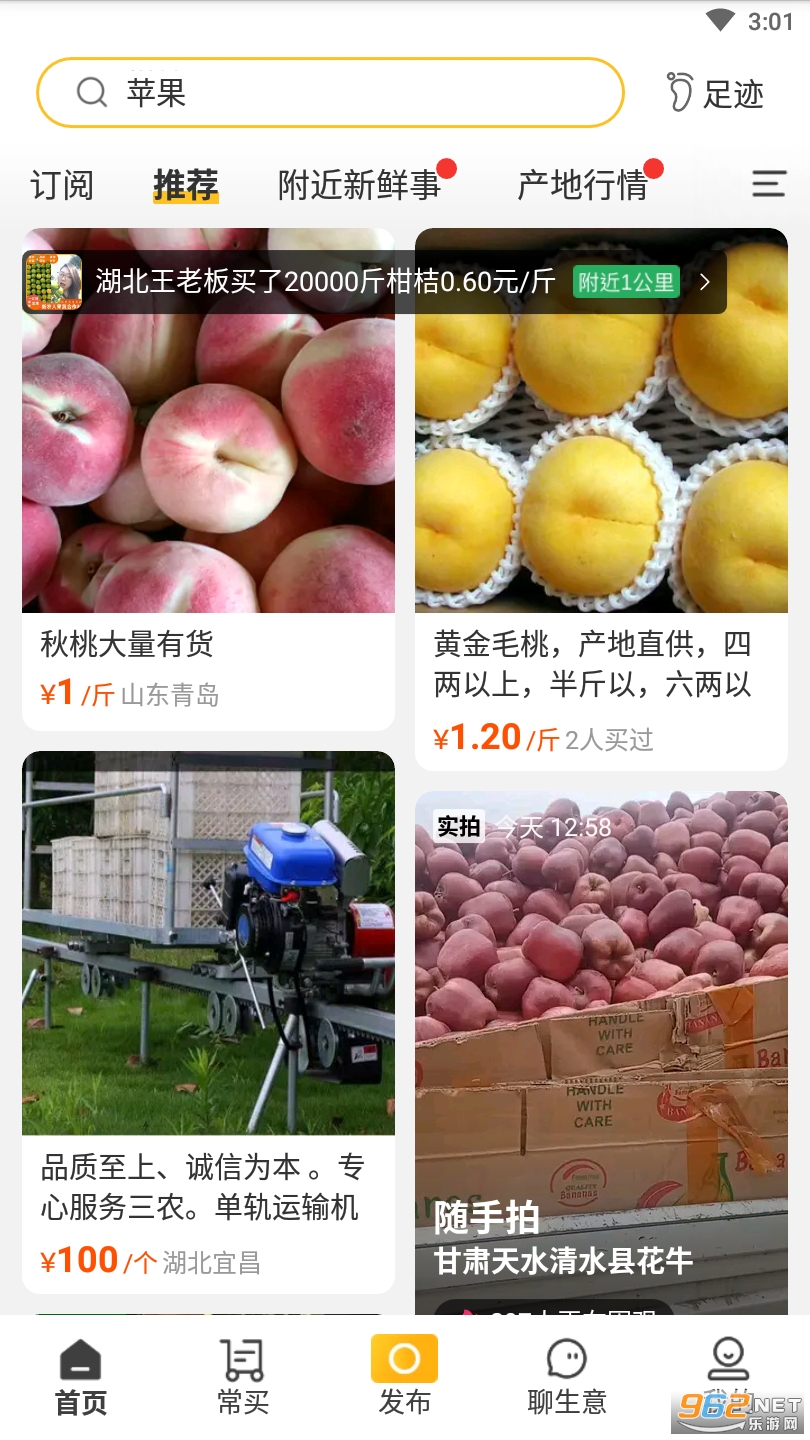
Task: Switch to the 订阅 tab
Action: (x=62, y=185)
